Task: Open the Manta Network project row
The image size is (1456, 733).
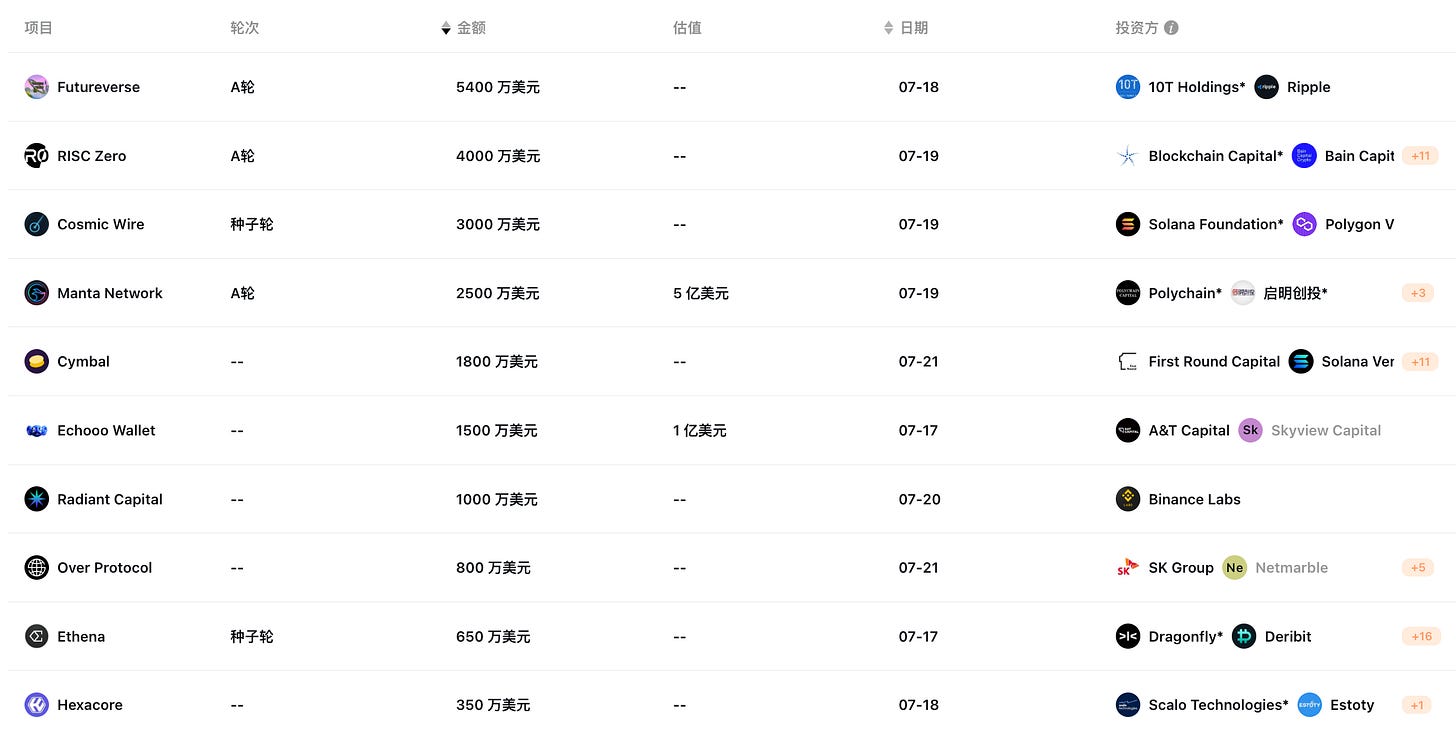Action: pos(728,293)
